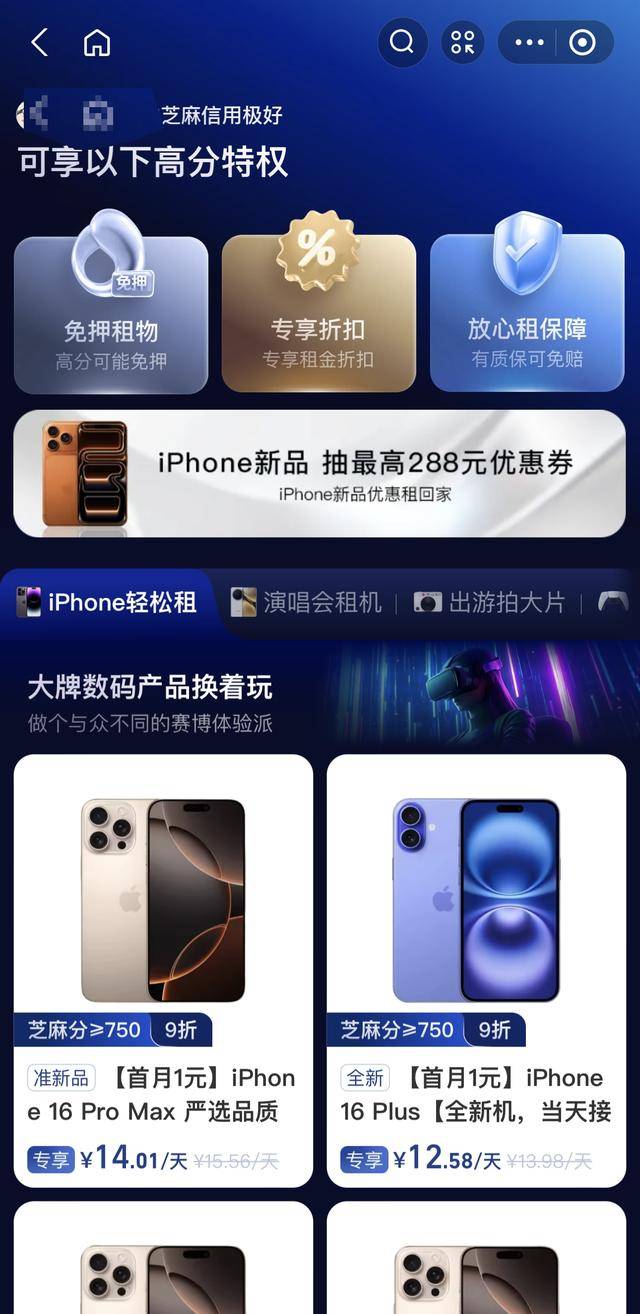Open the three-dot more menu
The width and height of the screenshot is (640, 1314).
tap(529, 43)
